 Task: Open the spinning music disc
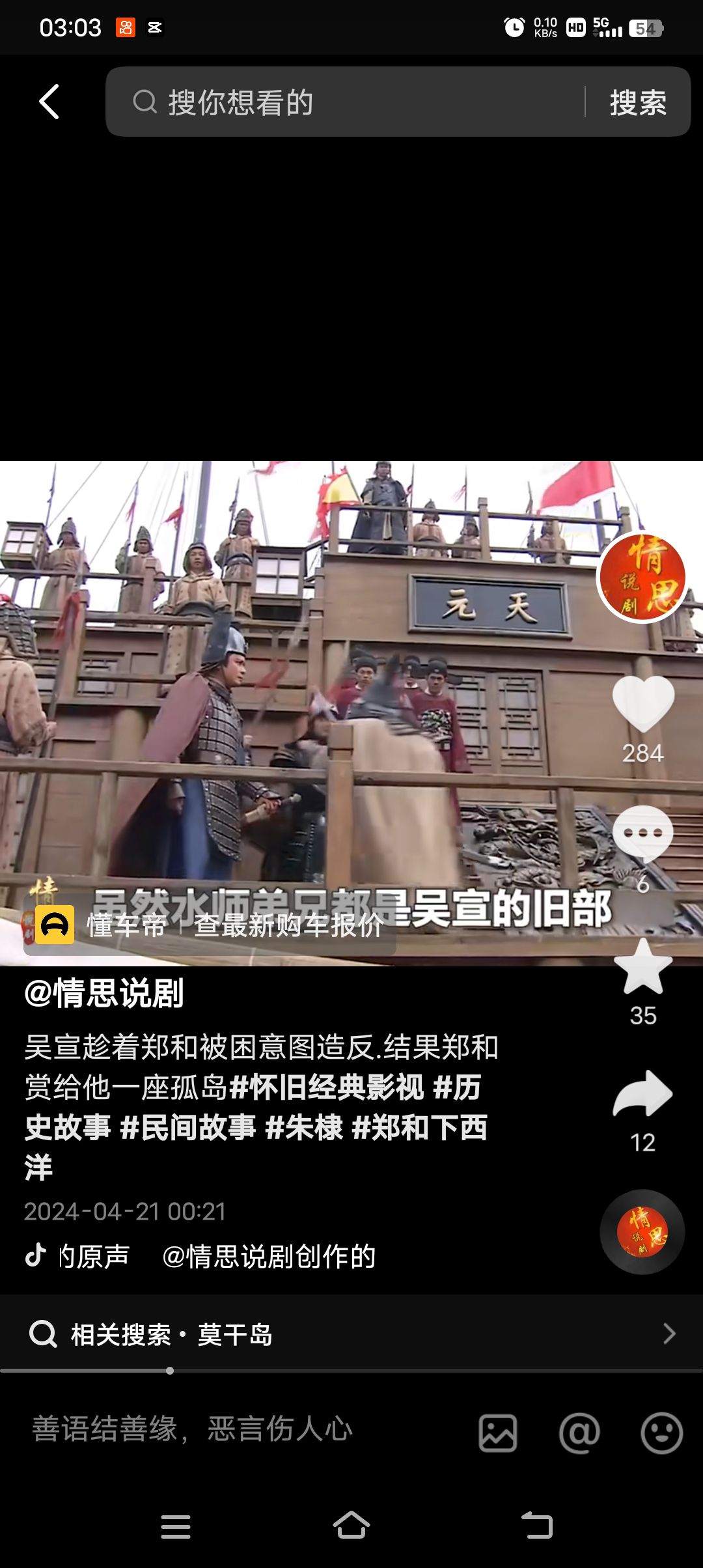tap(642, 1231)
